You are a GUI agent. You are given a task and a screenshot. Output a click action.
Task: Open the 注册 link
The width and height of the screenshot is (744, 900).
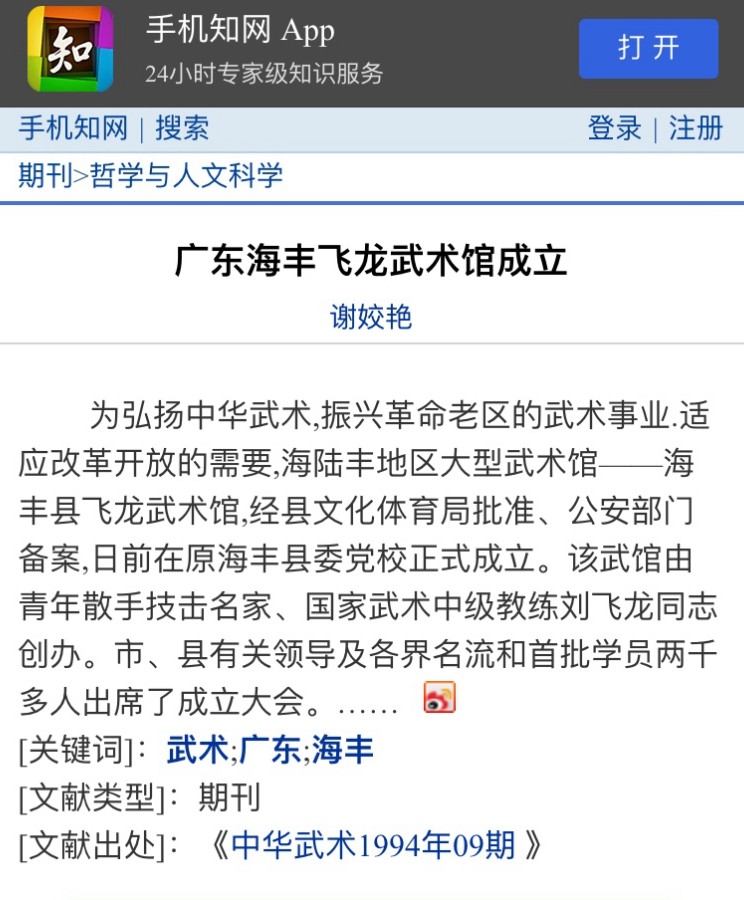click(695, 129)
